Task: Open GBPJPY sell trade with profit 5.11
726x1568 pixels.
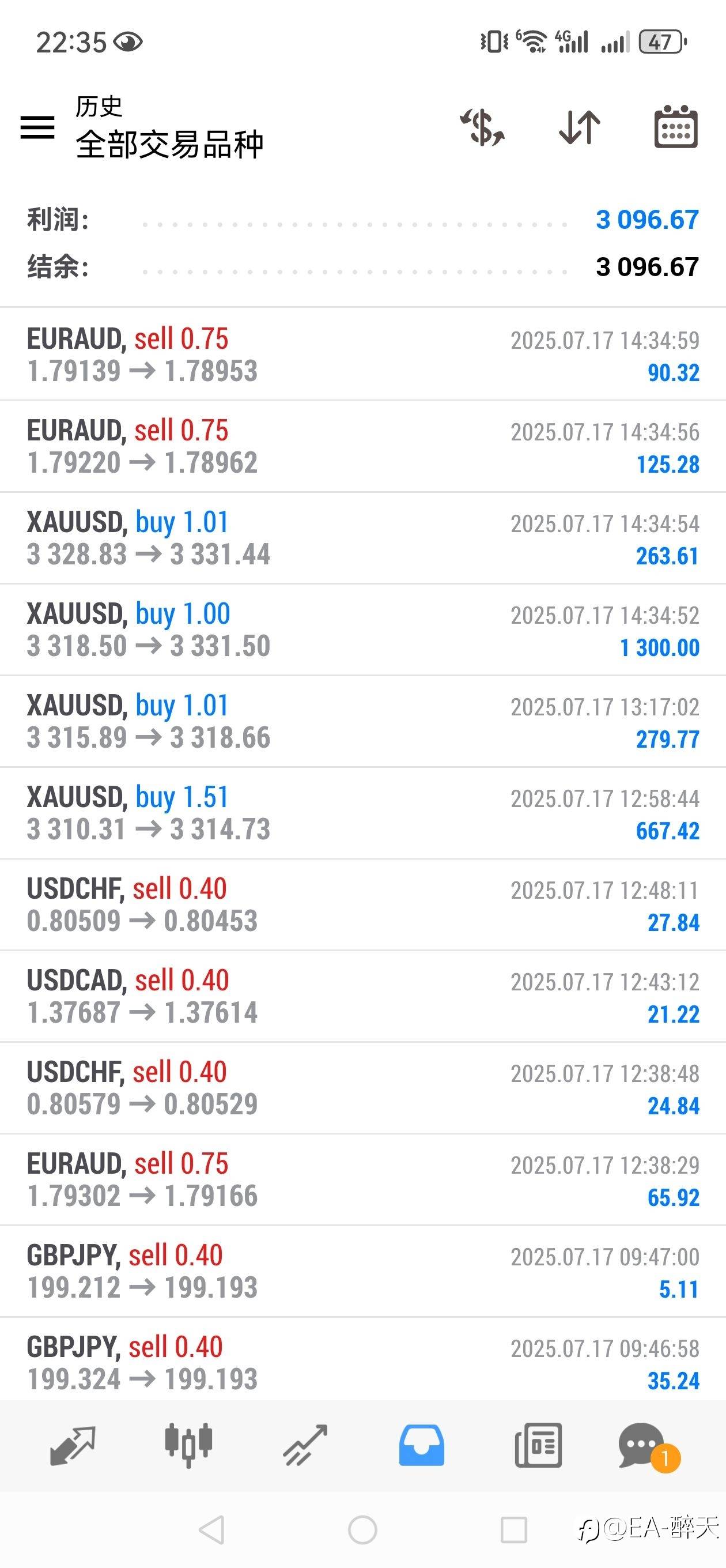Action: (362, 1272)
